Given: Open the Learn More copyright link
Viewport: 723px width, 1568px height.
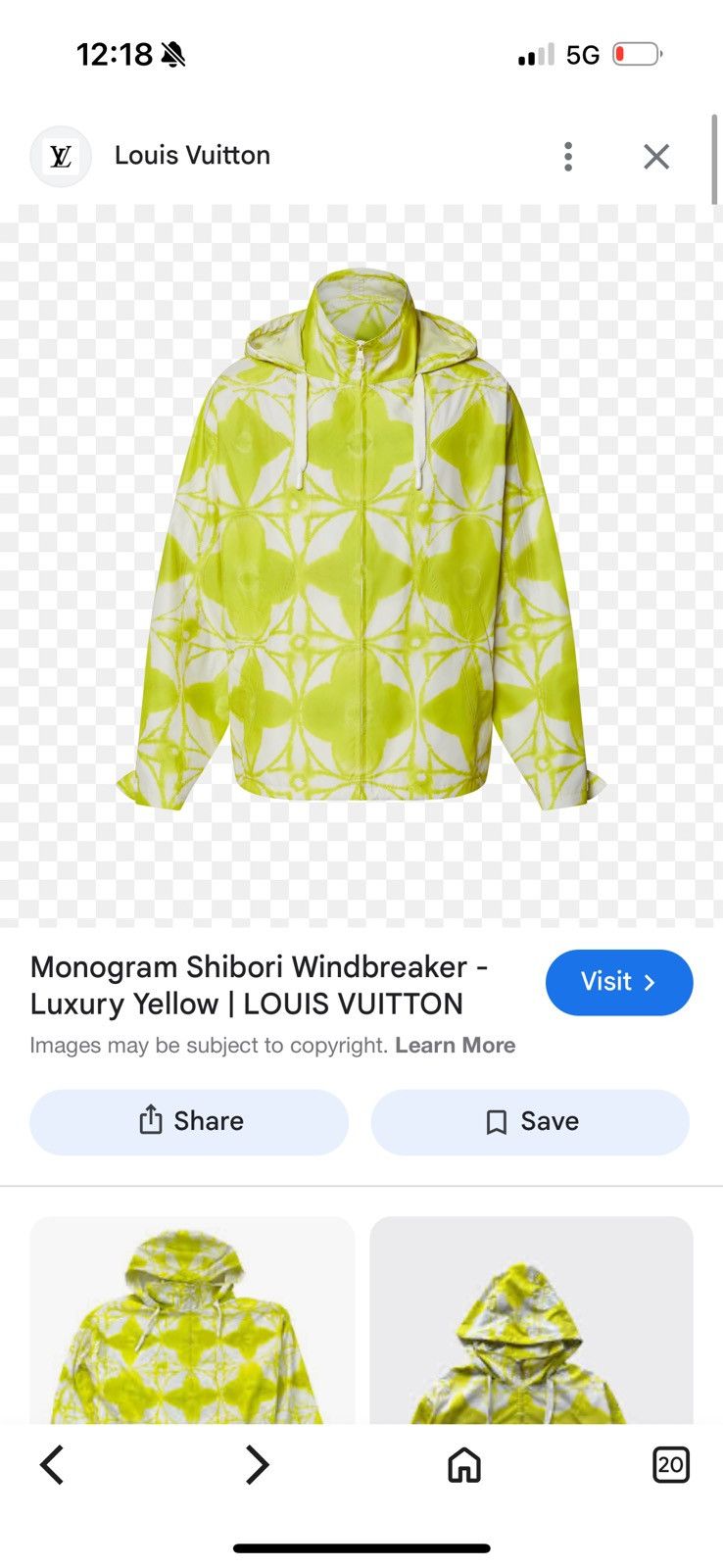Looking at the screenshot, I should 456,1046.
